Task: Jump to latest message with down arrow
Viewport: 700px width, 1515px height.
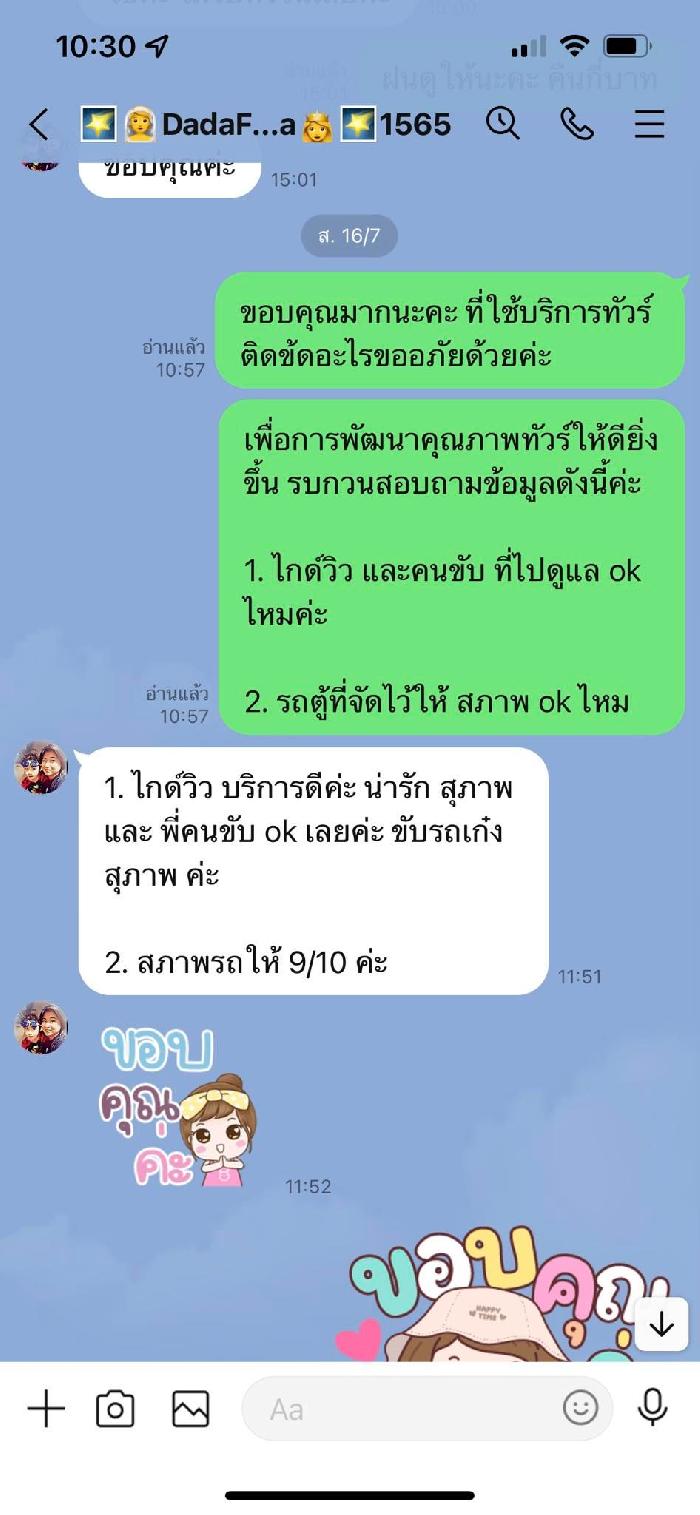Action: pos(661,1325)
